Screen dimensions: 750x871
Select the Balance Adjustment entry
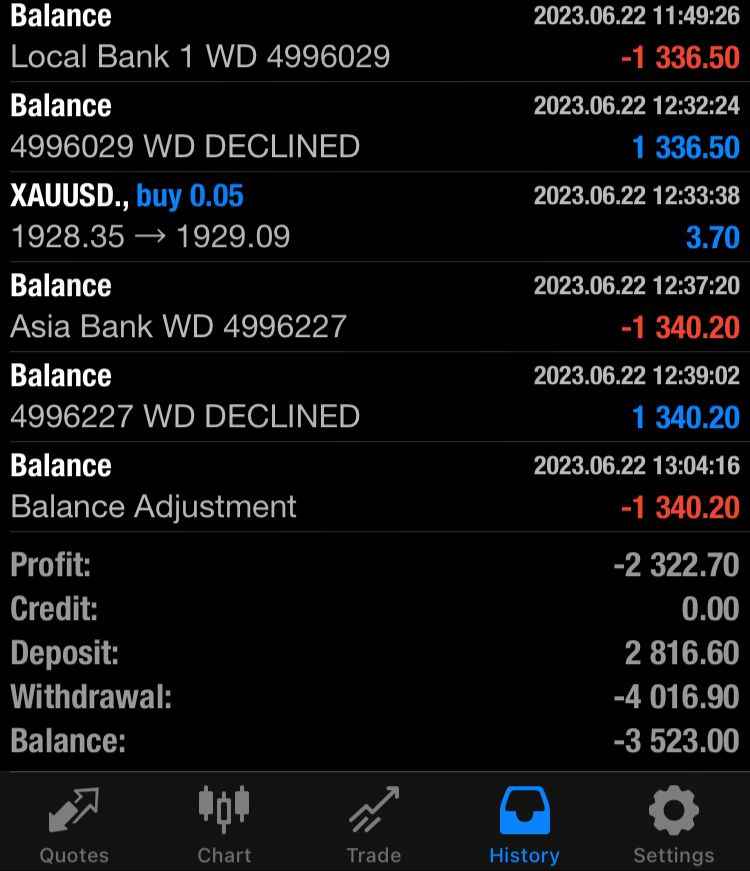375,486
